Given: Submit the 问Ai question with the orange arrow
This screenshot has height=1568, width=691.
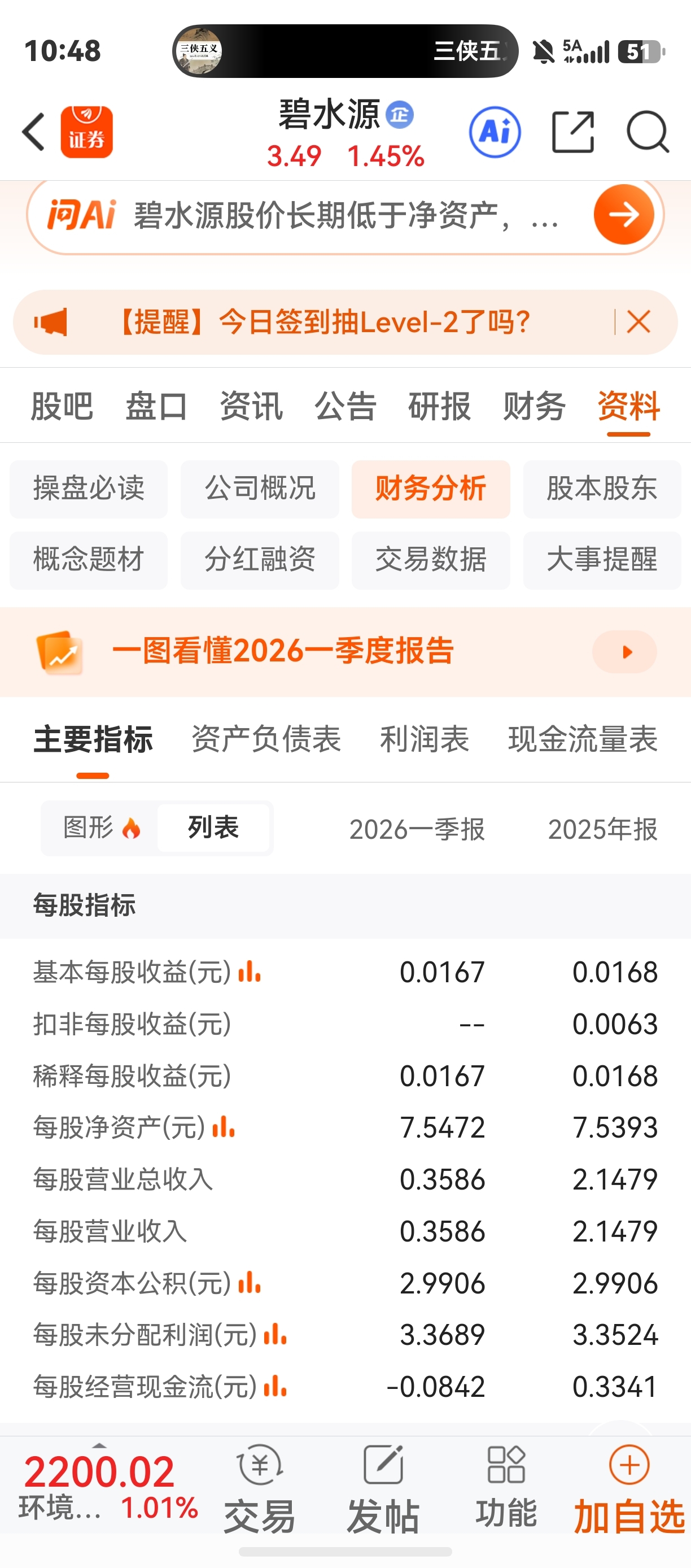Looking at the screenshot, I should click(623, 214).
